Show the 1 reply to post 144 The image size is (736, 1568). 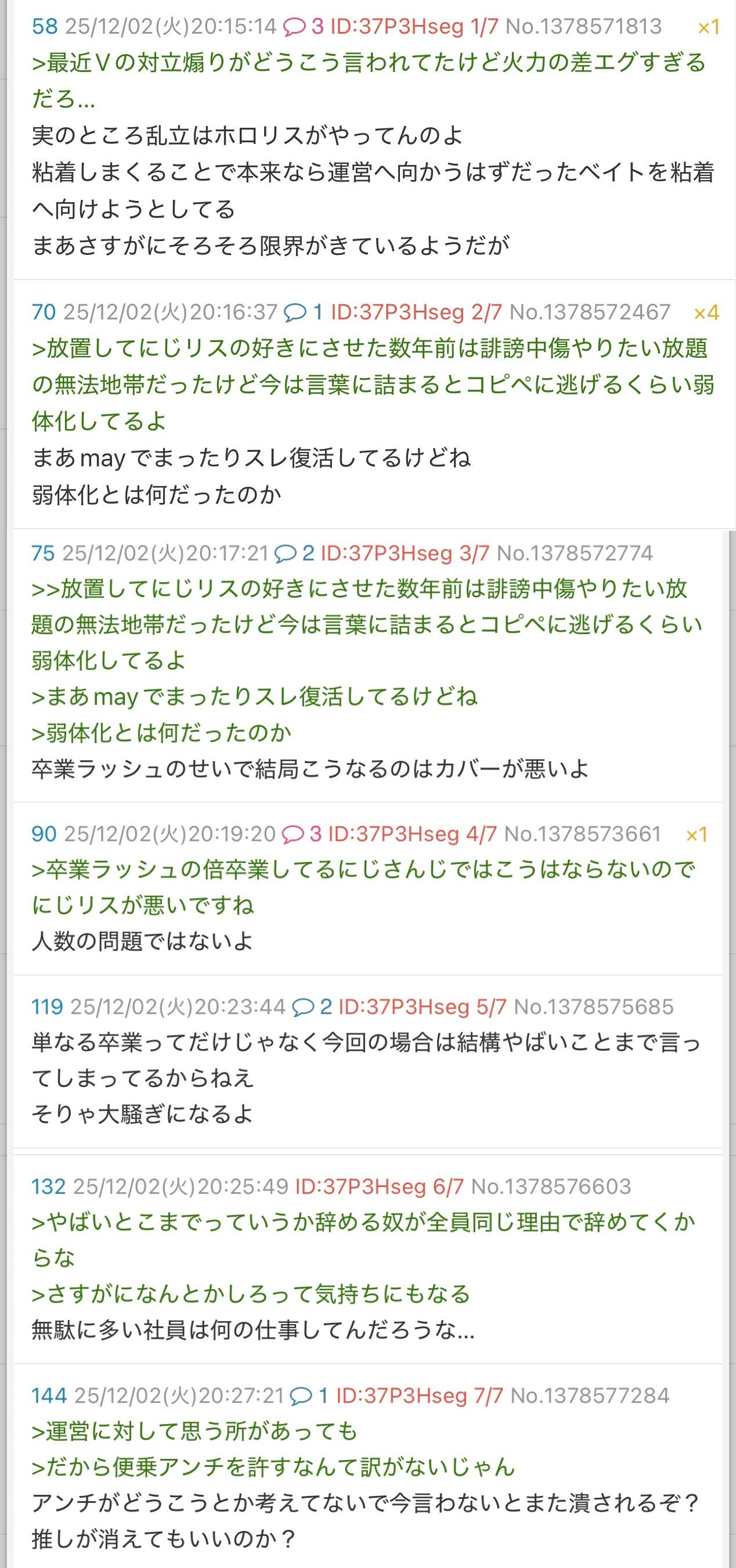(x=309, y=1395)
